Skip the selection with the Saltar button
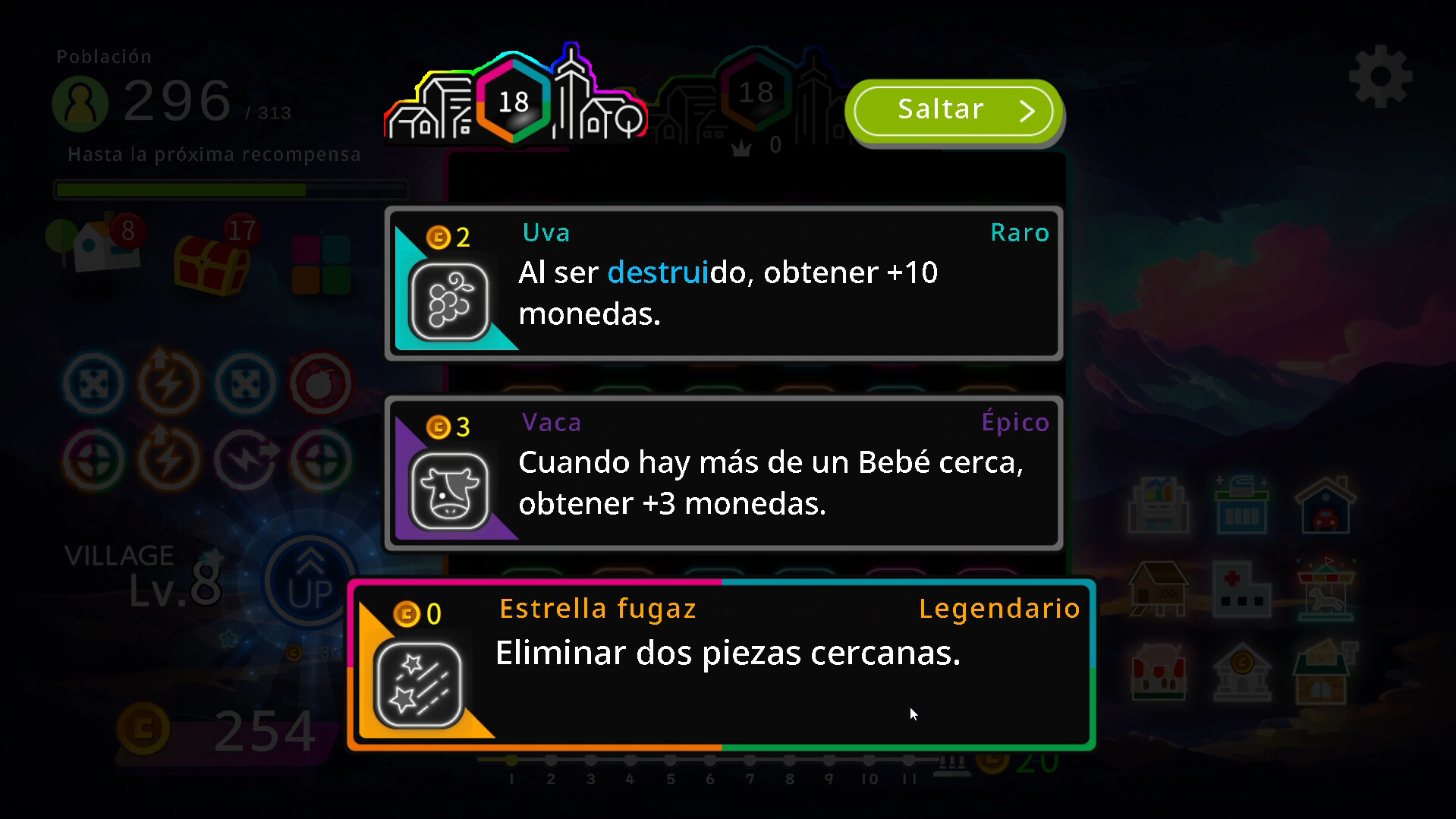Image resolution: width=1456 pixels, height=819 pixels. [x=953, y=111]
